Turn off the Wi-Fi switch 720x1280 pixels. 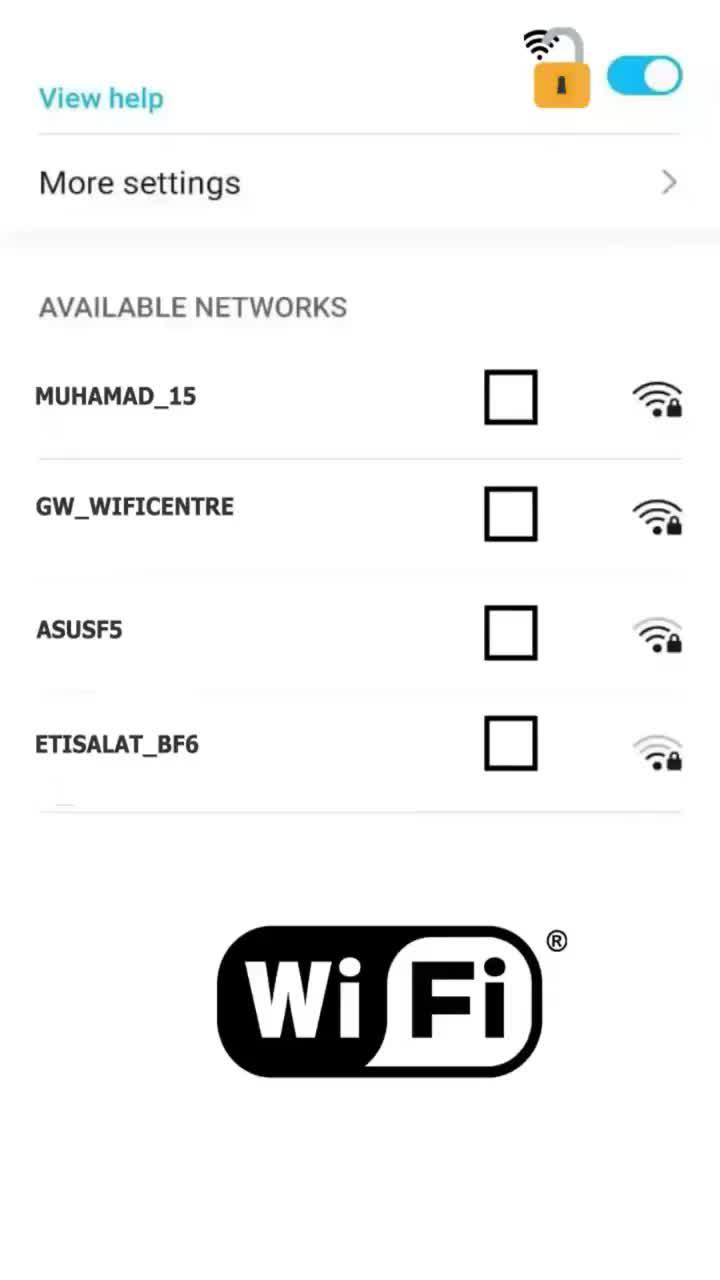(644, 76)
